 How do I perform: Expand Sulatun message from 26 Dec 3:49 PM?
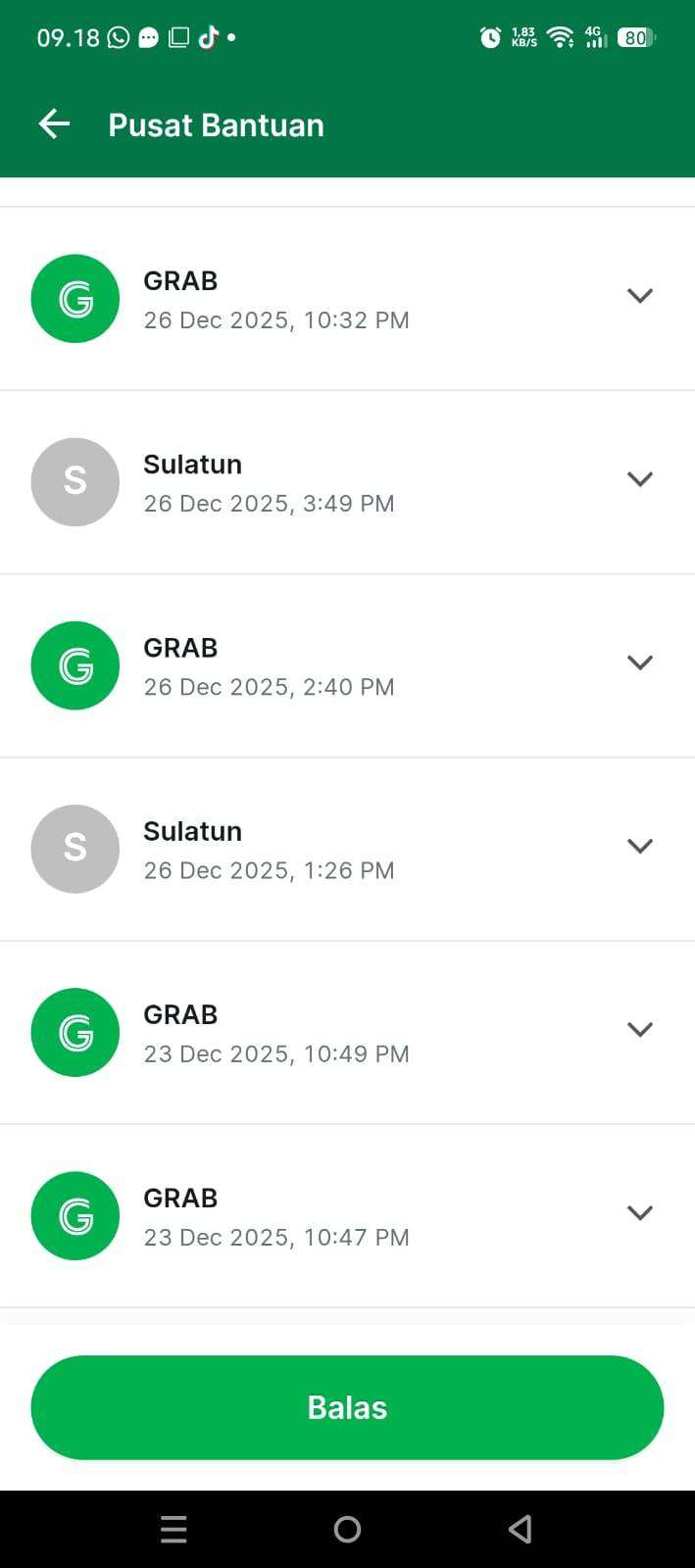click(x=639, y=479)
